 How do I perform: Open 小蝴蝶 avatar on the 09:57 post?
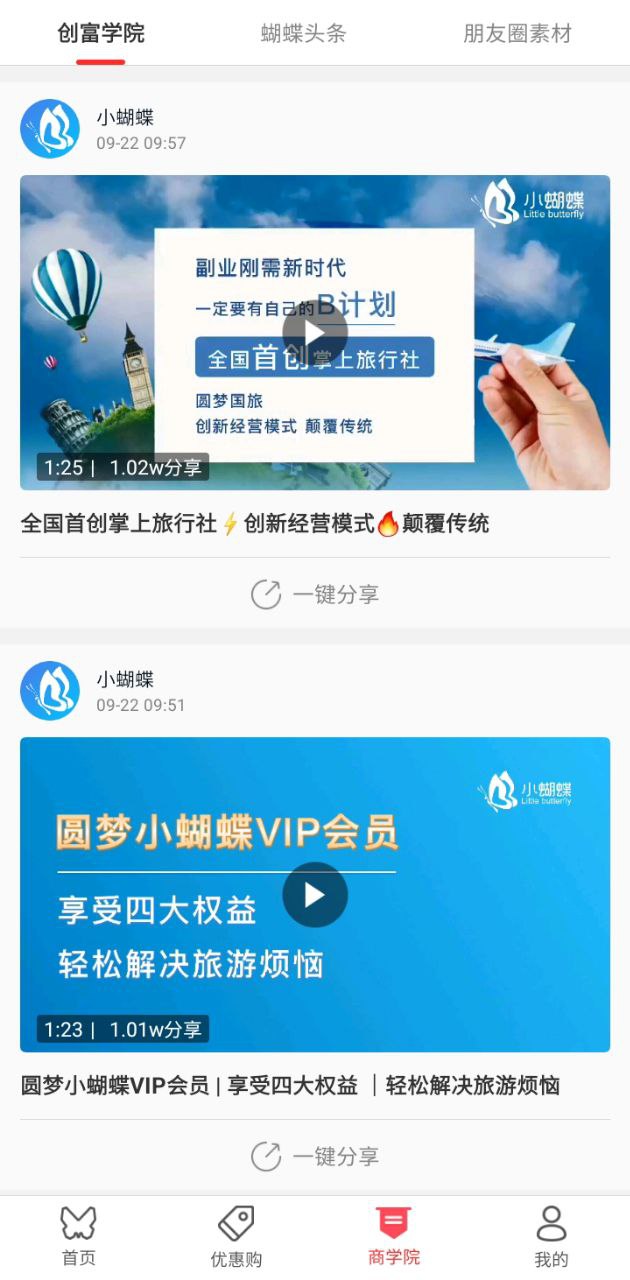pos(50,129)
